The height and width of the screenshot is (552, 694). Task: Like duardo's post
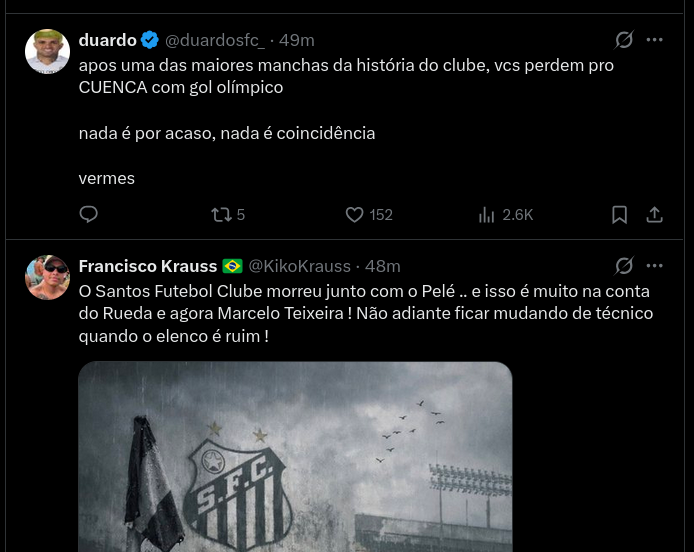369,215
